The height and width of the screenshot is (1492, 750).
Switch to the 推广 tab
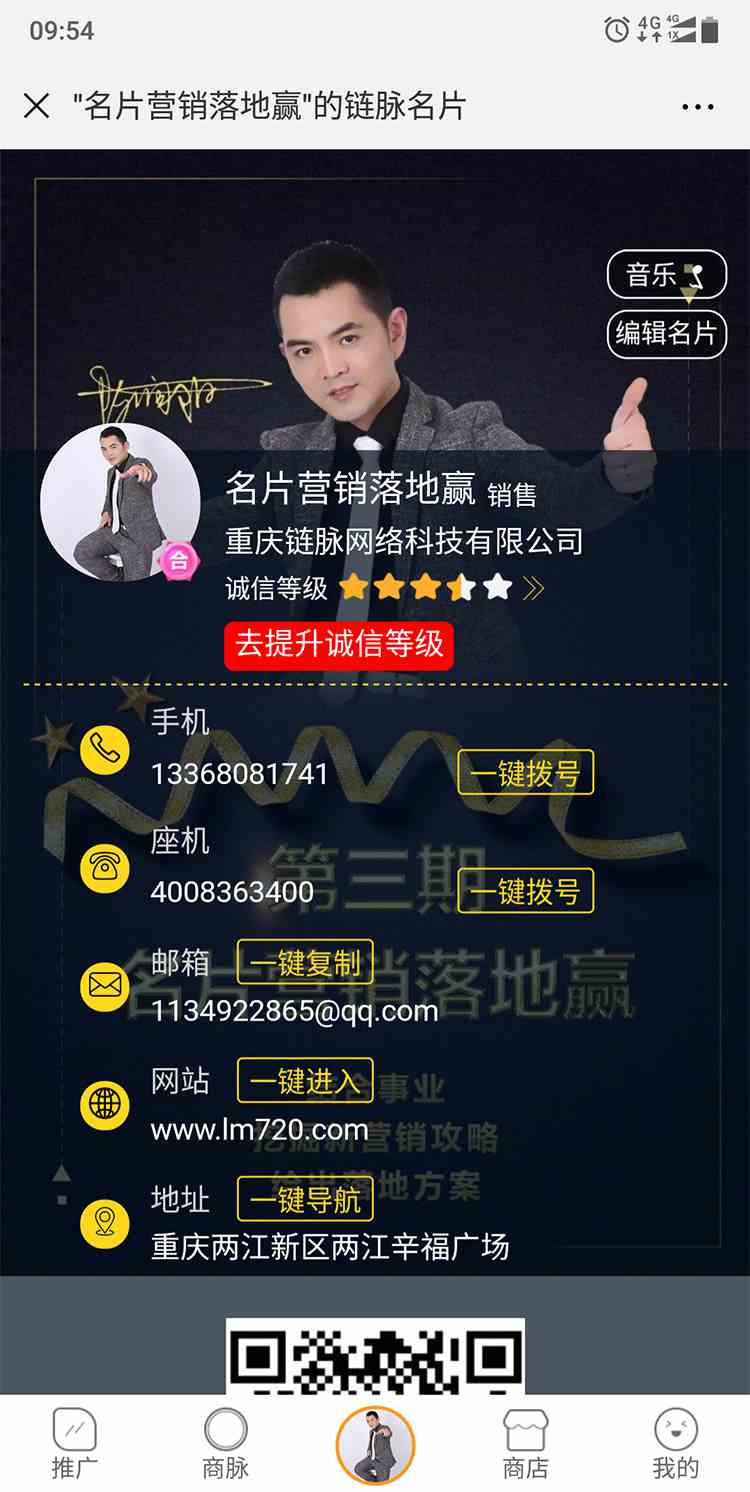(x=74, y=1444)
